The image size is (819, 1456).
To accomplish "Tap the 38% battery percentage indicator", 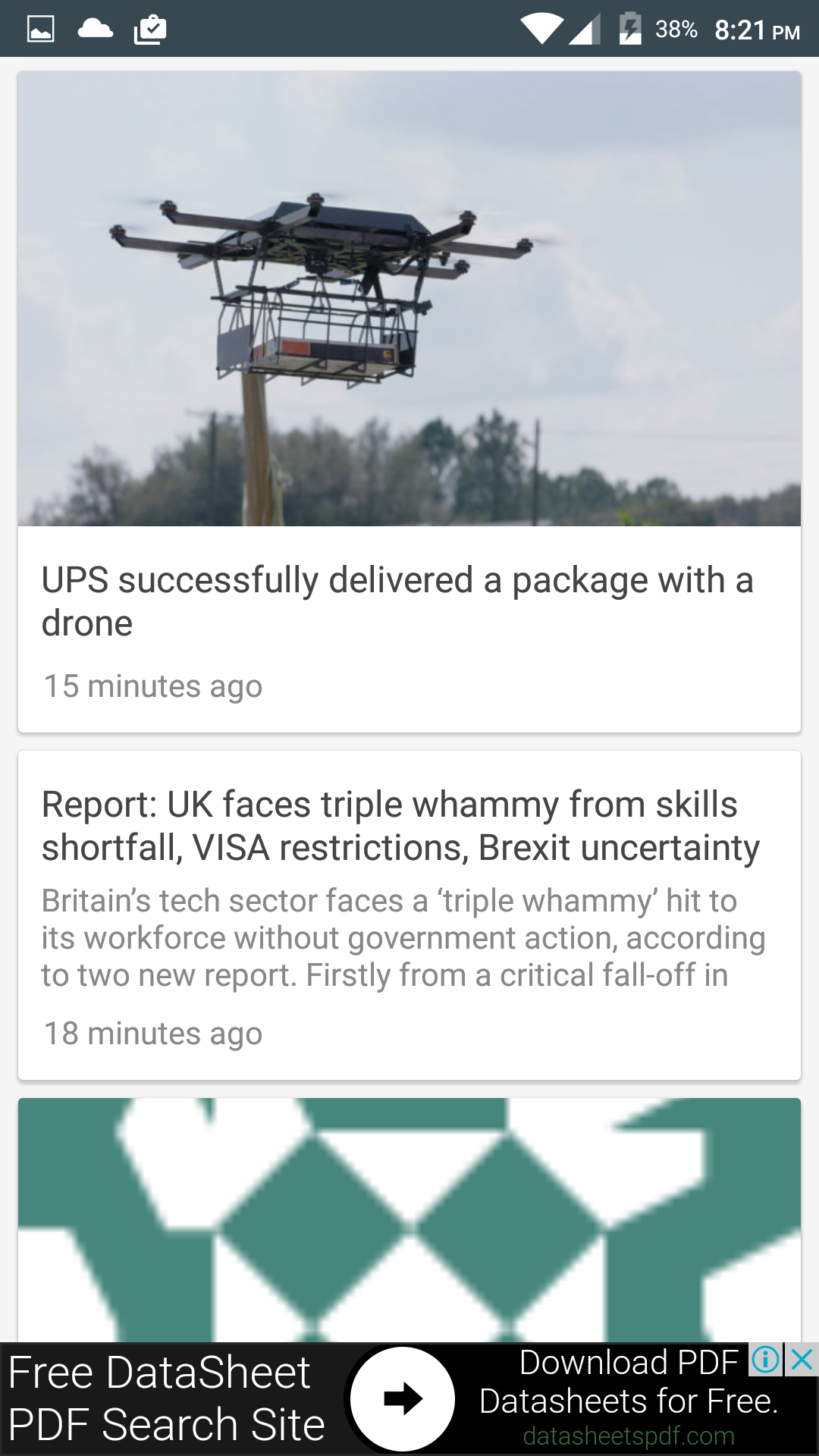I will [677, 29].
